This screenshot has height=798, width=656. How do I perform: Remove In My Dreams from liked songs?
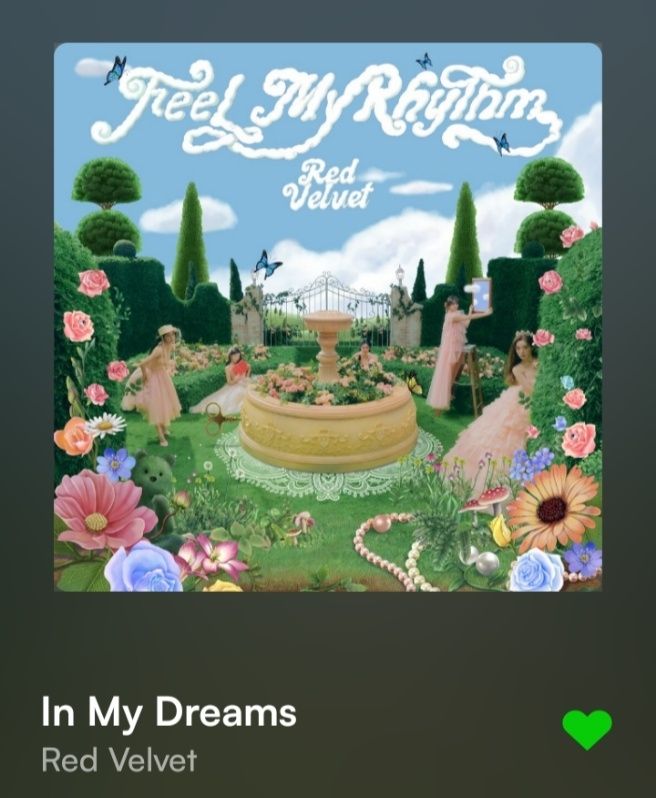coord(586,729)
